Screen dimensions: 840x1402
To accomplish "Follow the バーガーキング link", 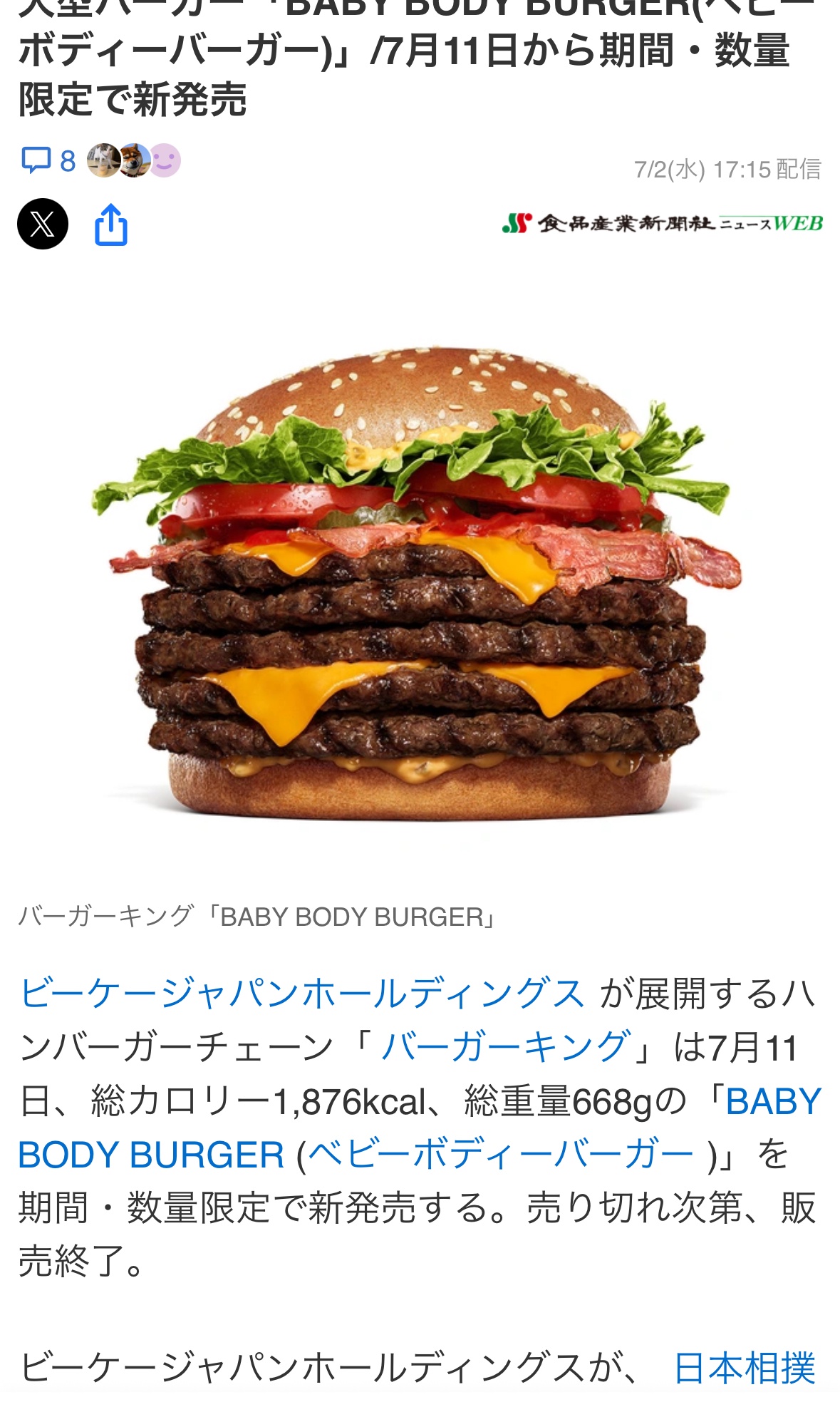I will [x=507, y=1047].
